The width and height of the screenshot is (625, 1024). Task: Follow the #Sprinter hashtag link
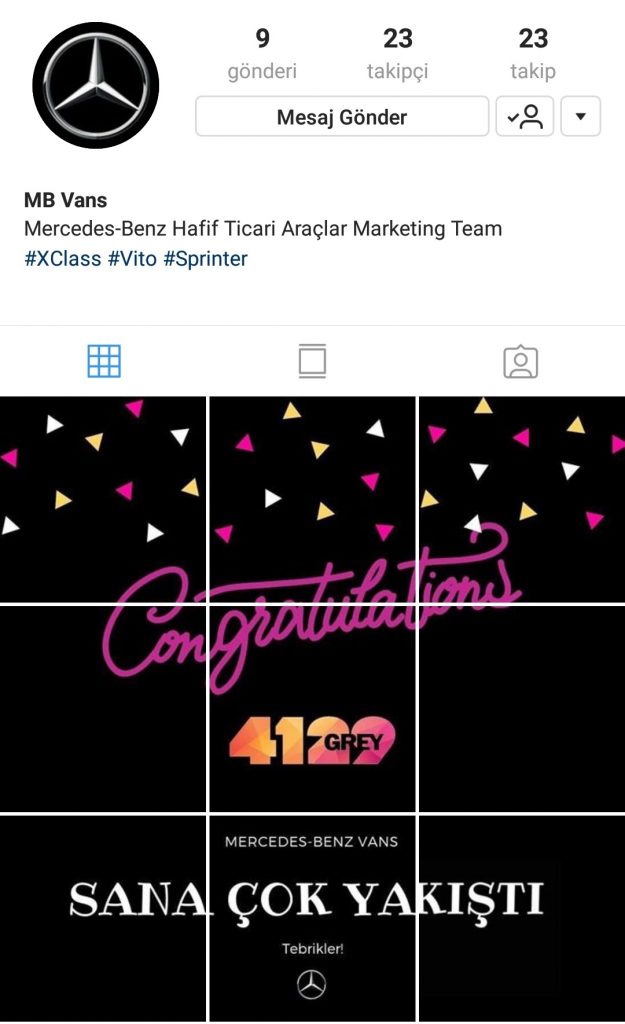(x=205, y=259)
